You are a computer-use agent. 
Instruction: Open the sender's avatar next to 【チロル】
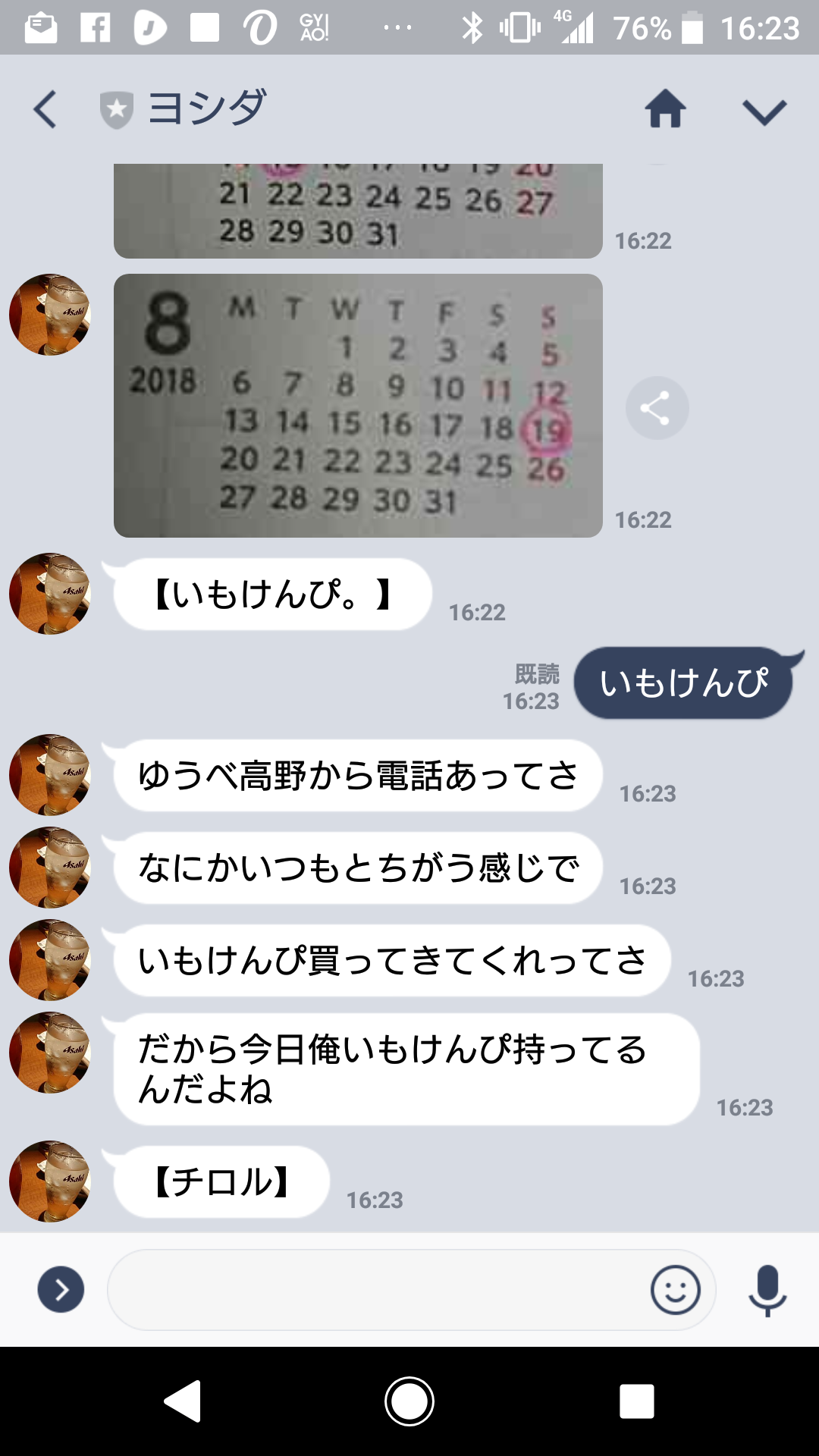[50, 1181]
